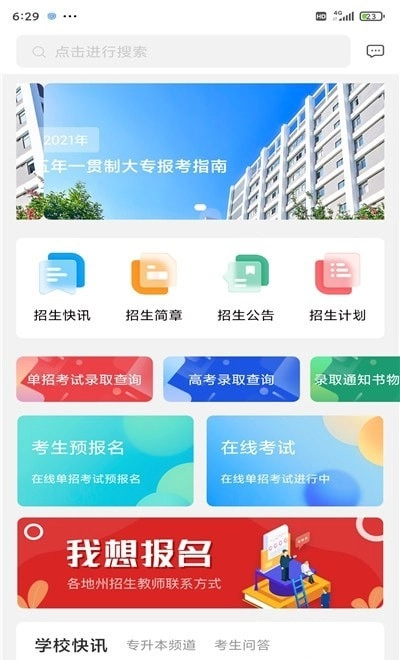The width and height of the screenshot is (400, 660).
Task: Open the 在线考试 card
Action: pyautogui.click(x=295, y=461)
